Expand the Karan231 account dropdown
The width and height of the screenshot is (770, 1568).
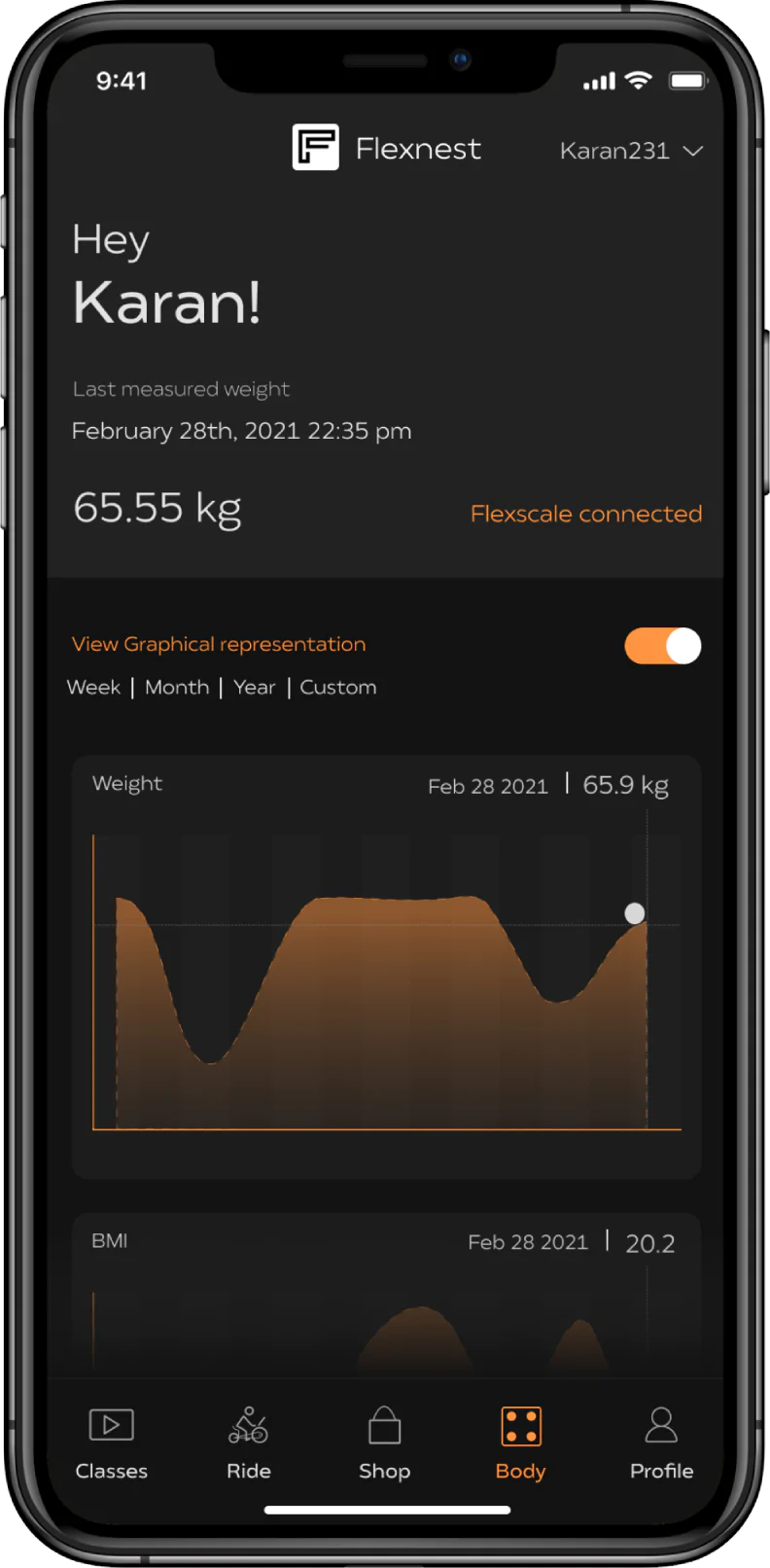[x=631, y=151]
